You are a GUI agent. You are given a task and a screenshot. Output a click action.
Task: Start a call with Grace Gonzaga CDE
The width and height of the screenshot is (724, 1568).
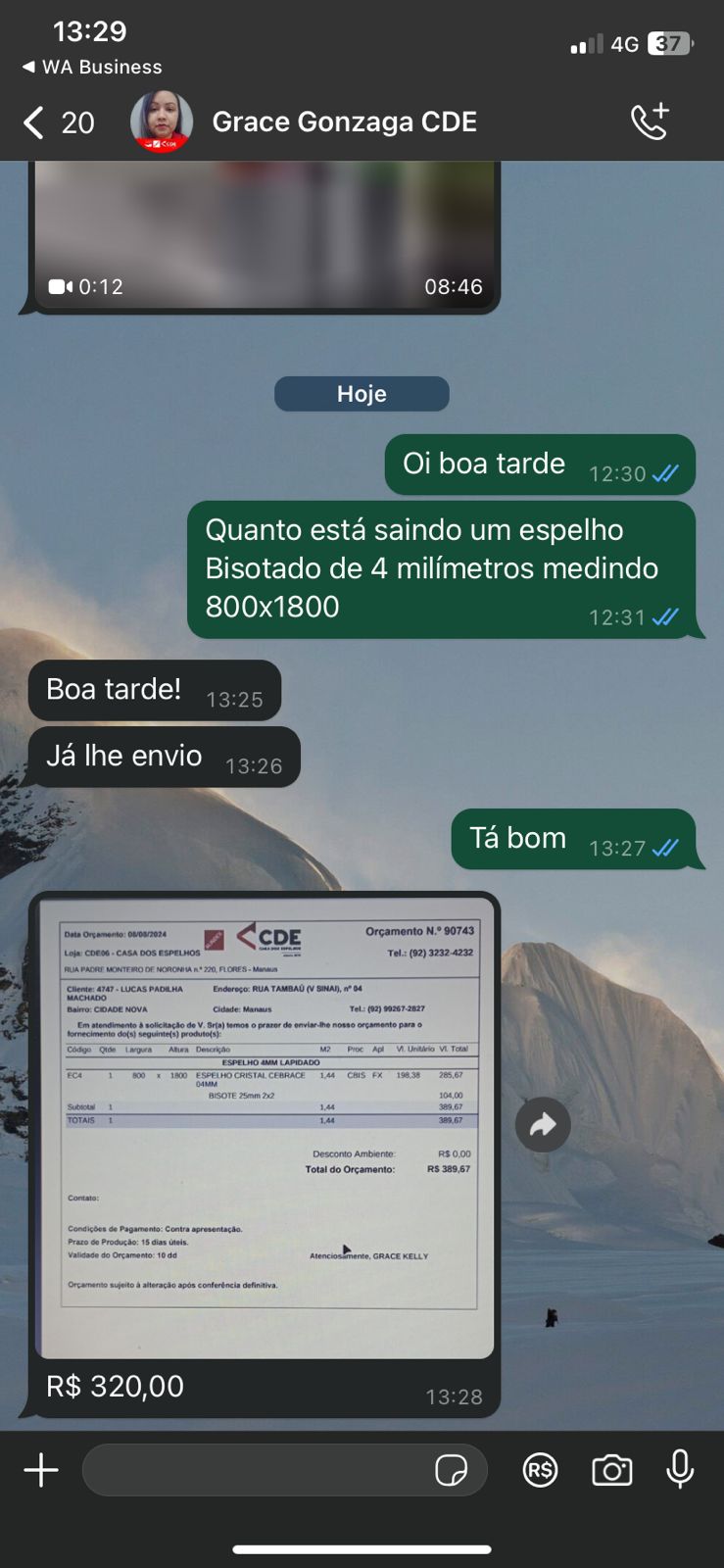650,122
